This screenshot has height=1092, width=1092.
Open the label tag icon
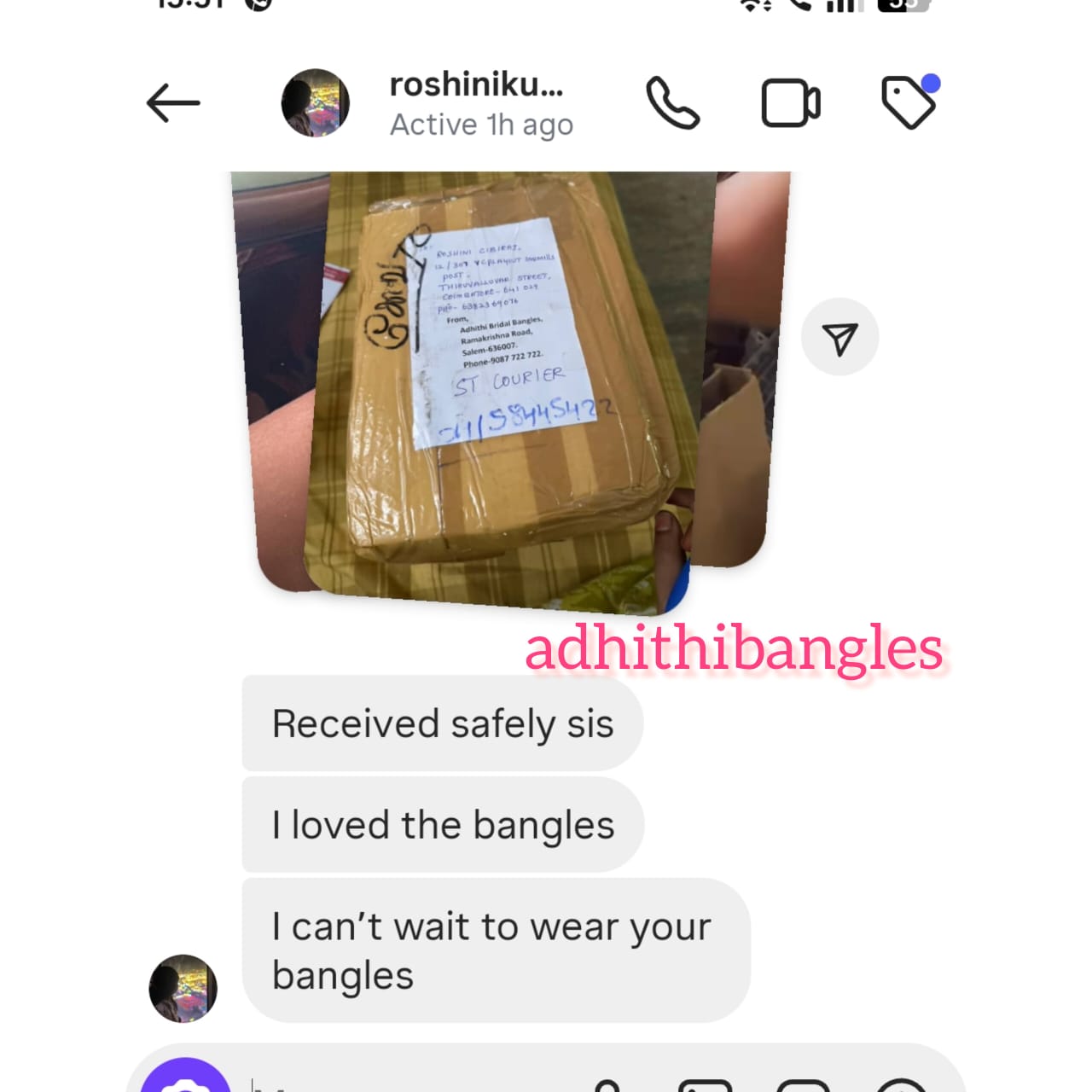[x=909, y=102]
